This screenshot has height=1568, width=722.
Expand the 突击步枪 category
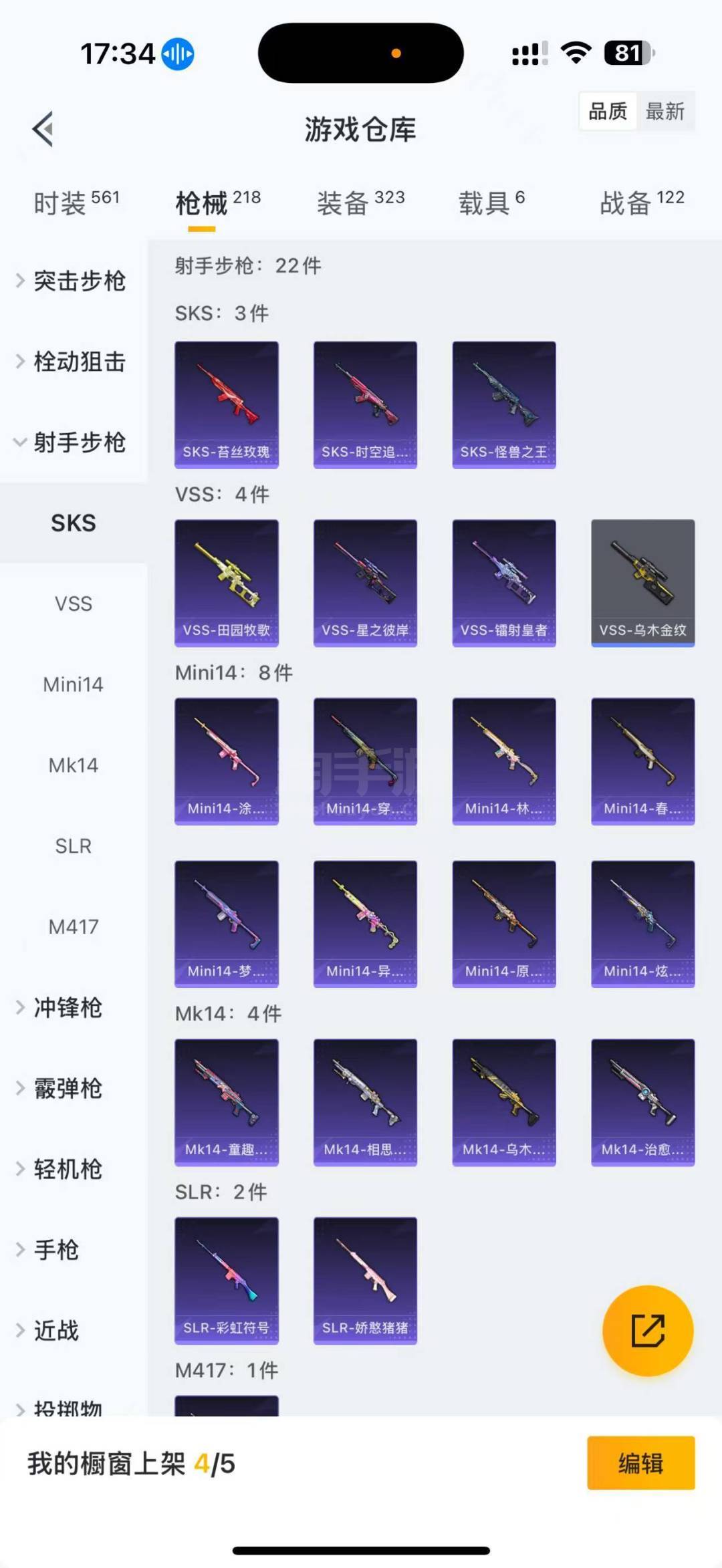(72, 281)
